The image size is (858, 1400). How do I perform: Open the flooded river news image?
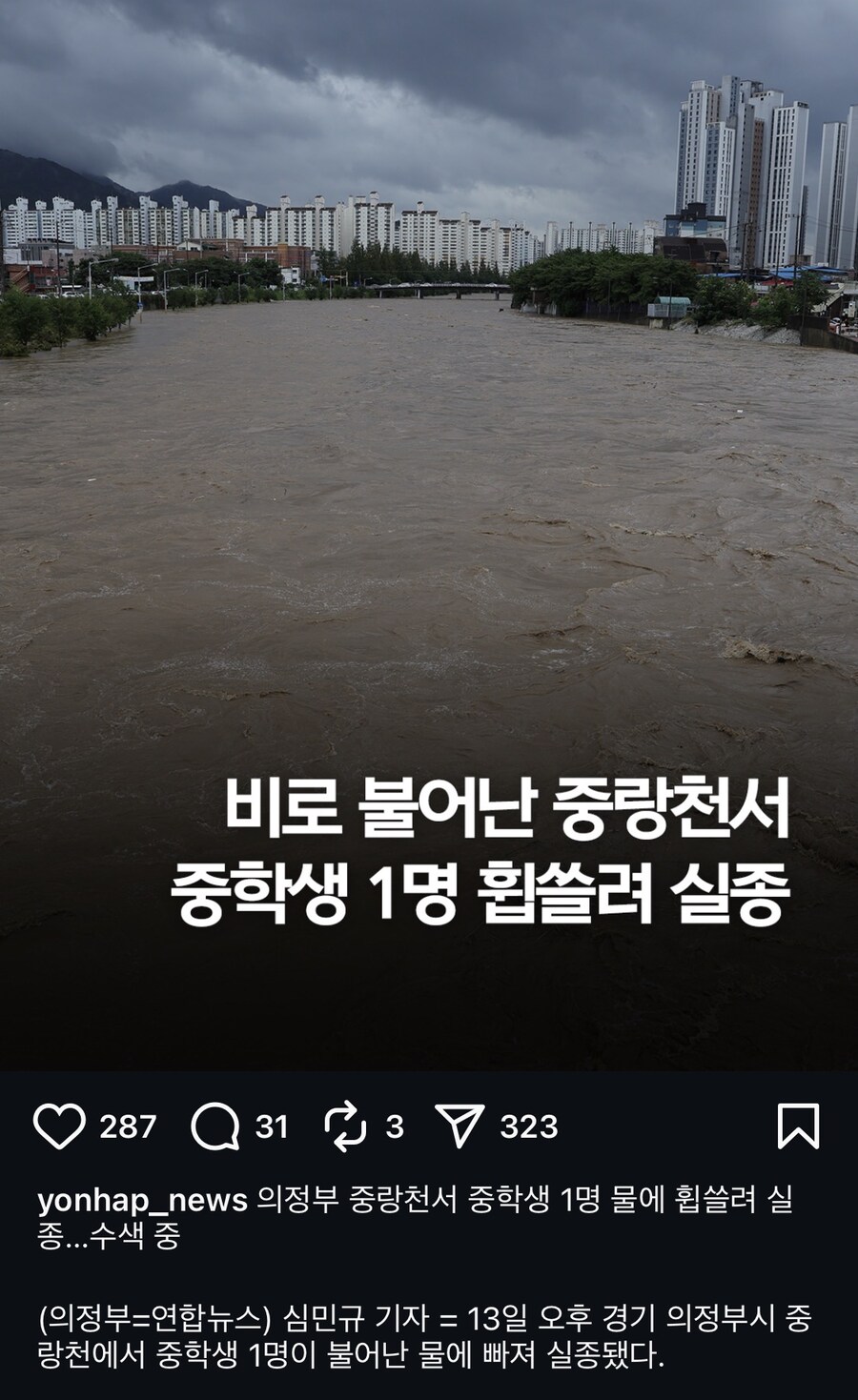pos(429,534)
